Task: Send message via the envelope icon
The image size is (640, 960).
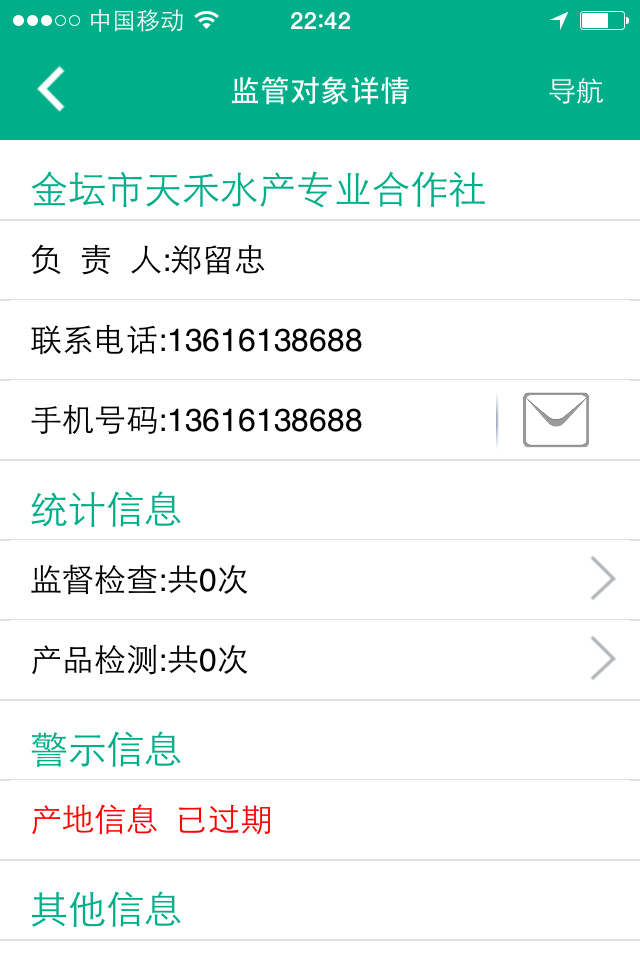Action: pyautogui.click(x=556, y=420)
